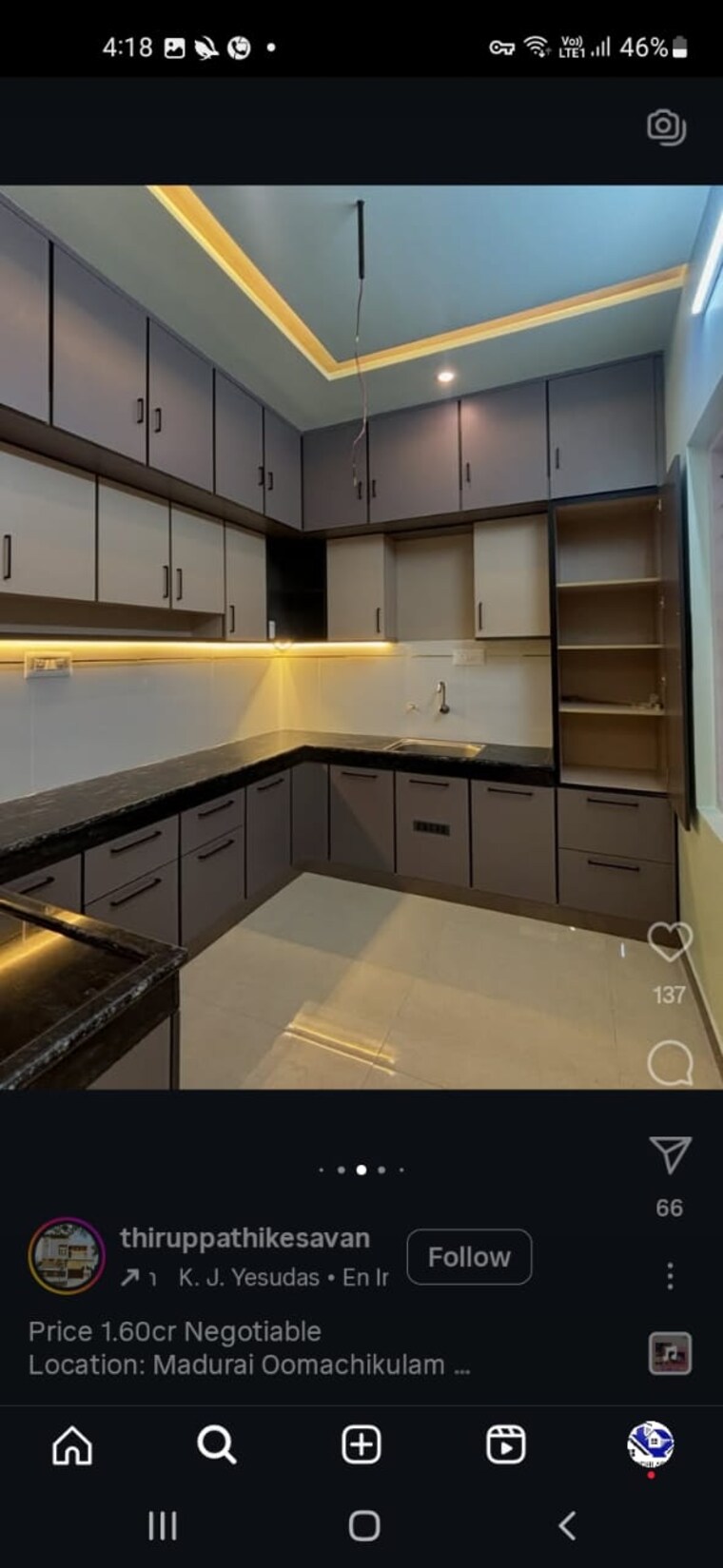The width and height of the screenshot is (723, 1568).
Task: Open Reels from the bottom navigation bar
Action: click(x=506, y=1446)
